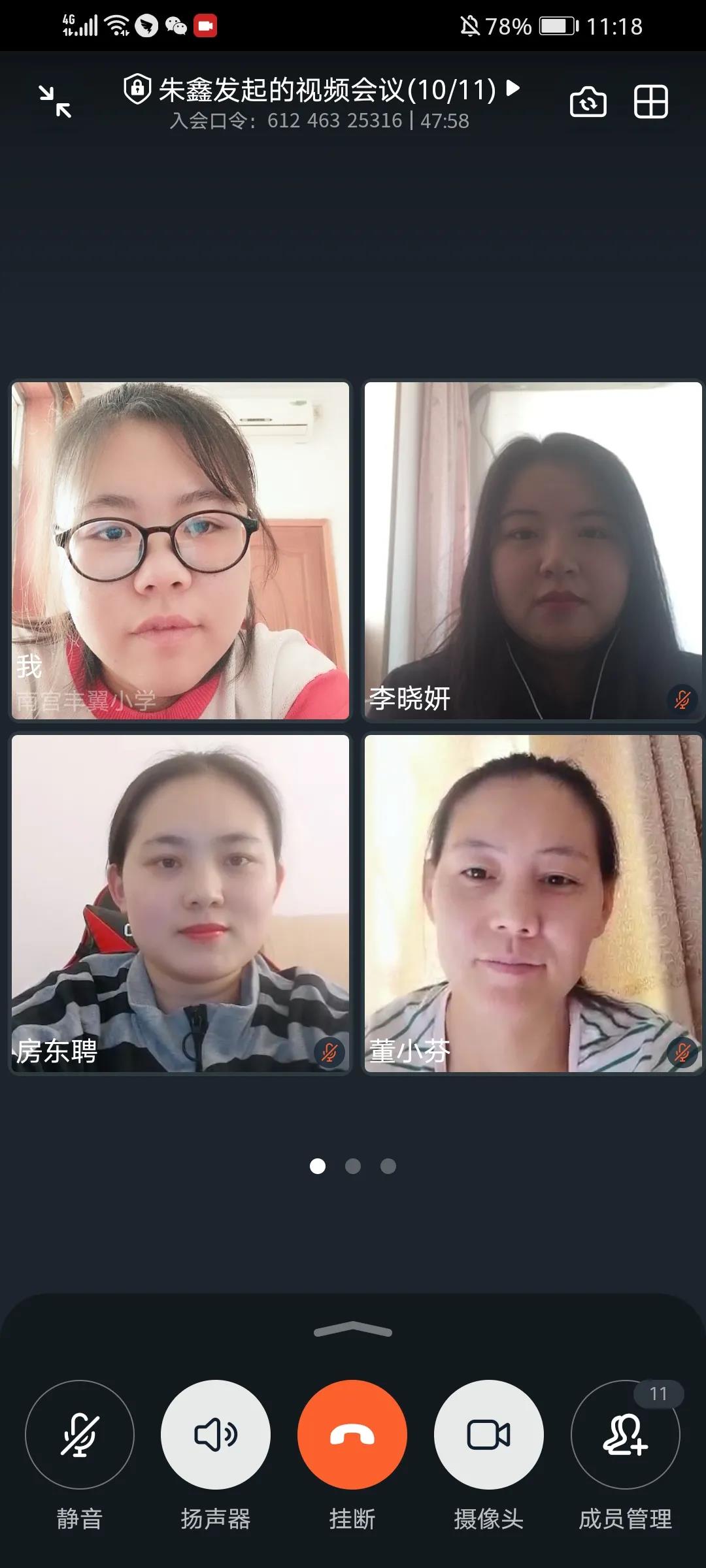706x1568 pixels.
Task: Toggle the 摄像头 camera button
Action: pos(488,1435)
